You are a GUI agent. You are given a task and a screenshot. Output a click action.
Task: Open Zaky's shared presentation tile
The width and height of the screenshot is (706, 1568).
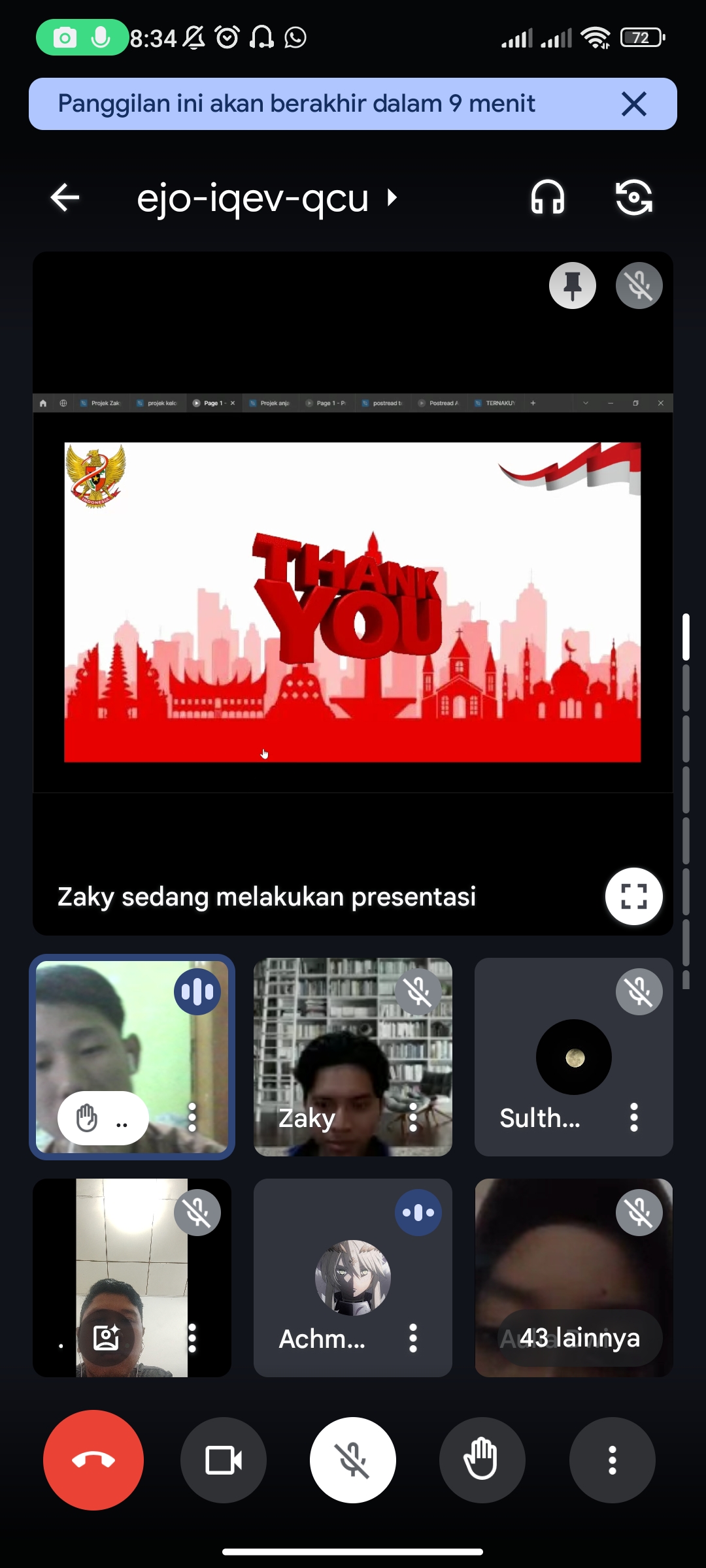(352, 601)
